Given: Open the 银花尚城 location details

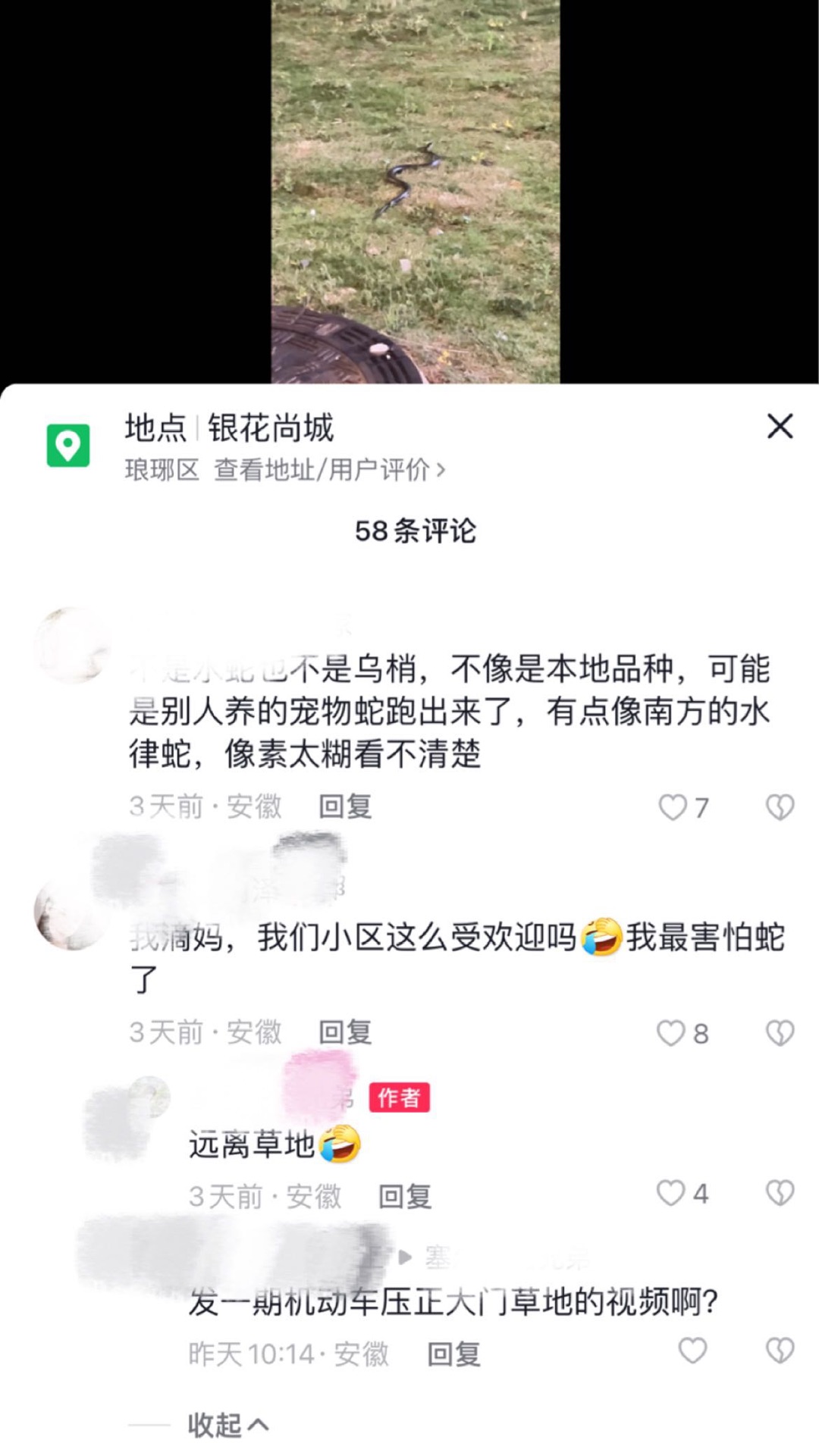Looking at the screenshot, I should click(285, 447).
